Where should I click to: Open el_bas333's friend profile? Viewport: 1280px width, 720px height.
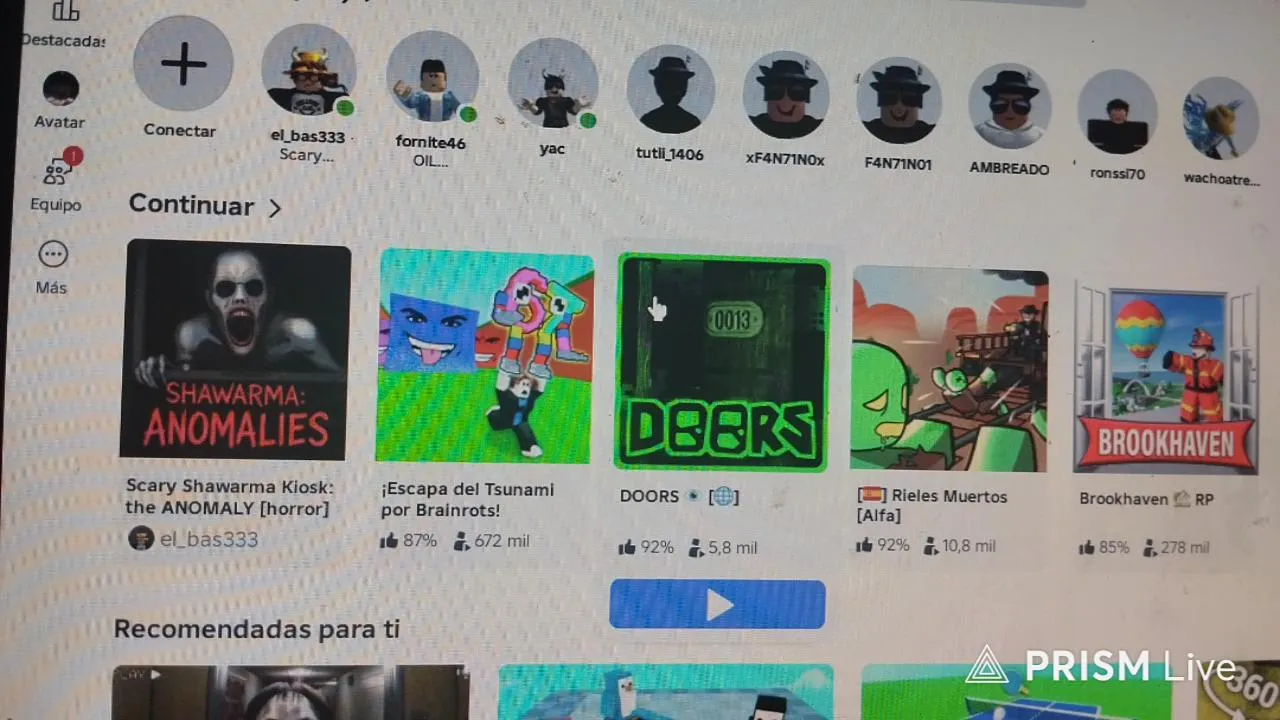pyautogui.click(x=308, y=72)
